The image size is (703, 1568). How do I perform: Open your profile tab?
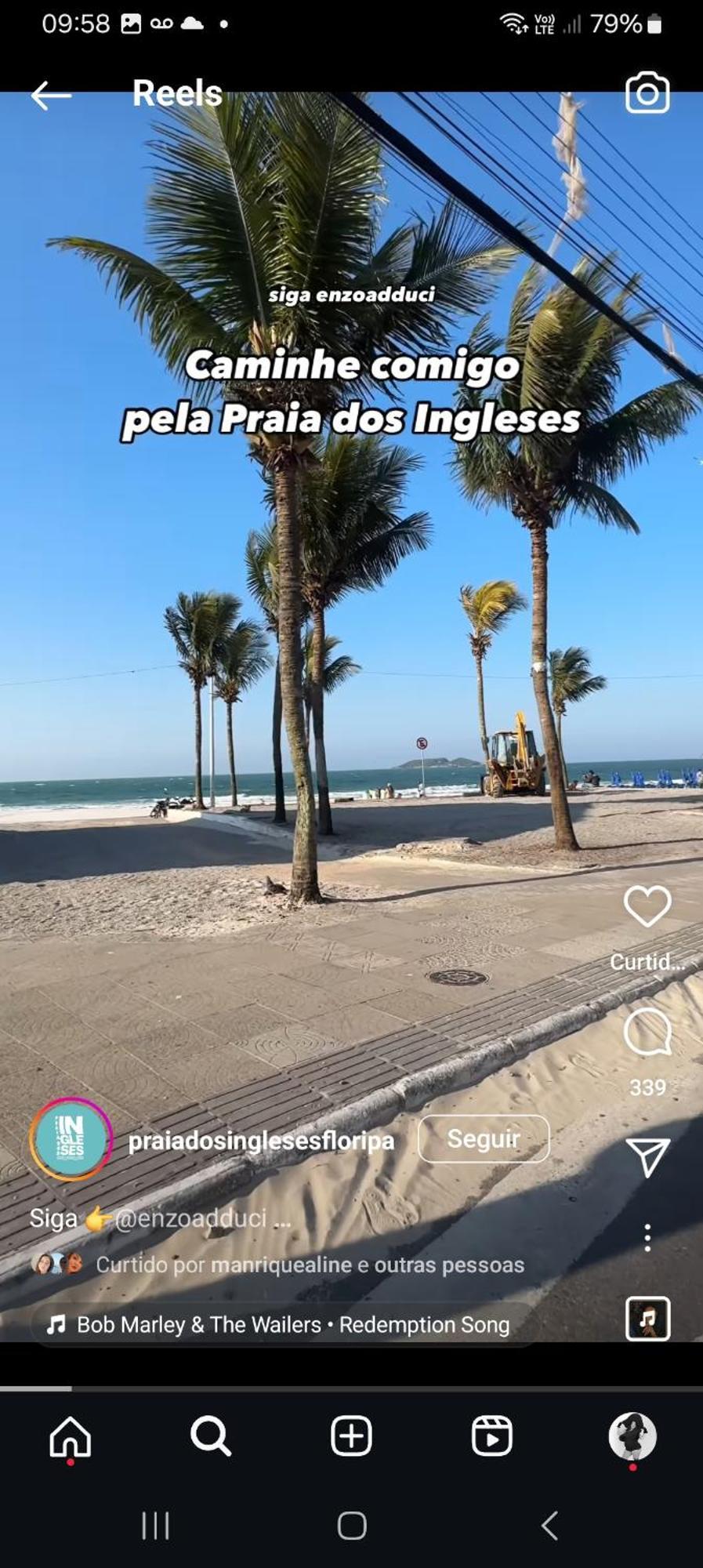pos(632,1436)
